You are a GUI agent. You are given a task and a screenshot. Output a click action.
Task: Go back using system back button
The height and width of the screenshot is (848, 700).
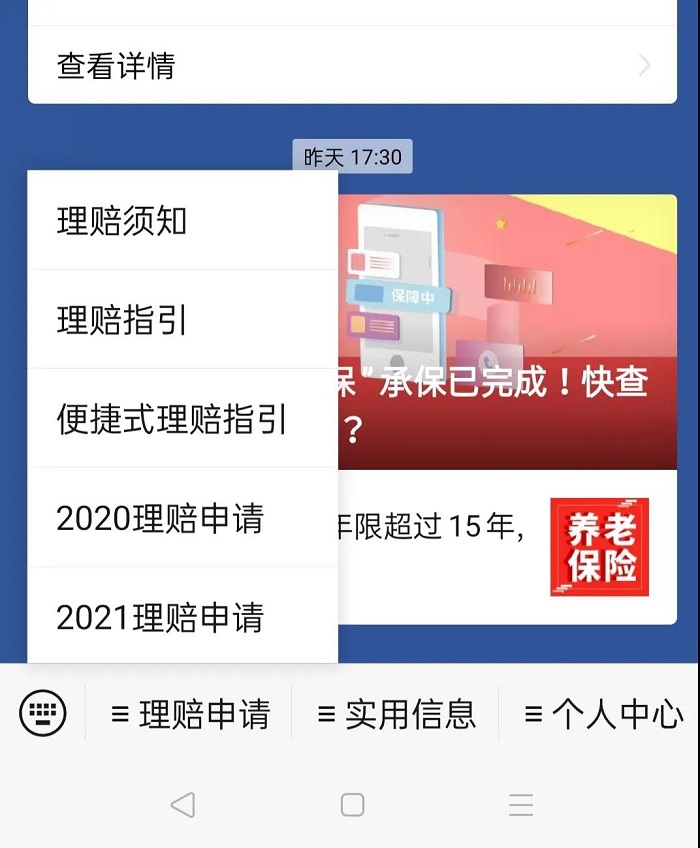[x=182, y=804]
